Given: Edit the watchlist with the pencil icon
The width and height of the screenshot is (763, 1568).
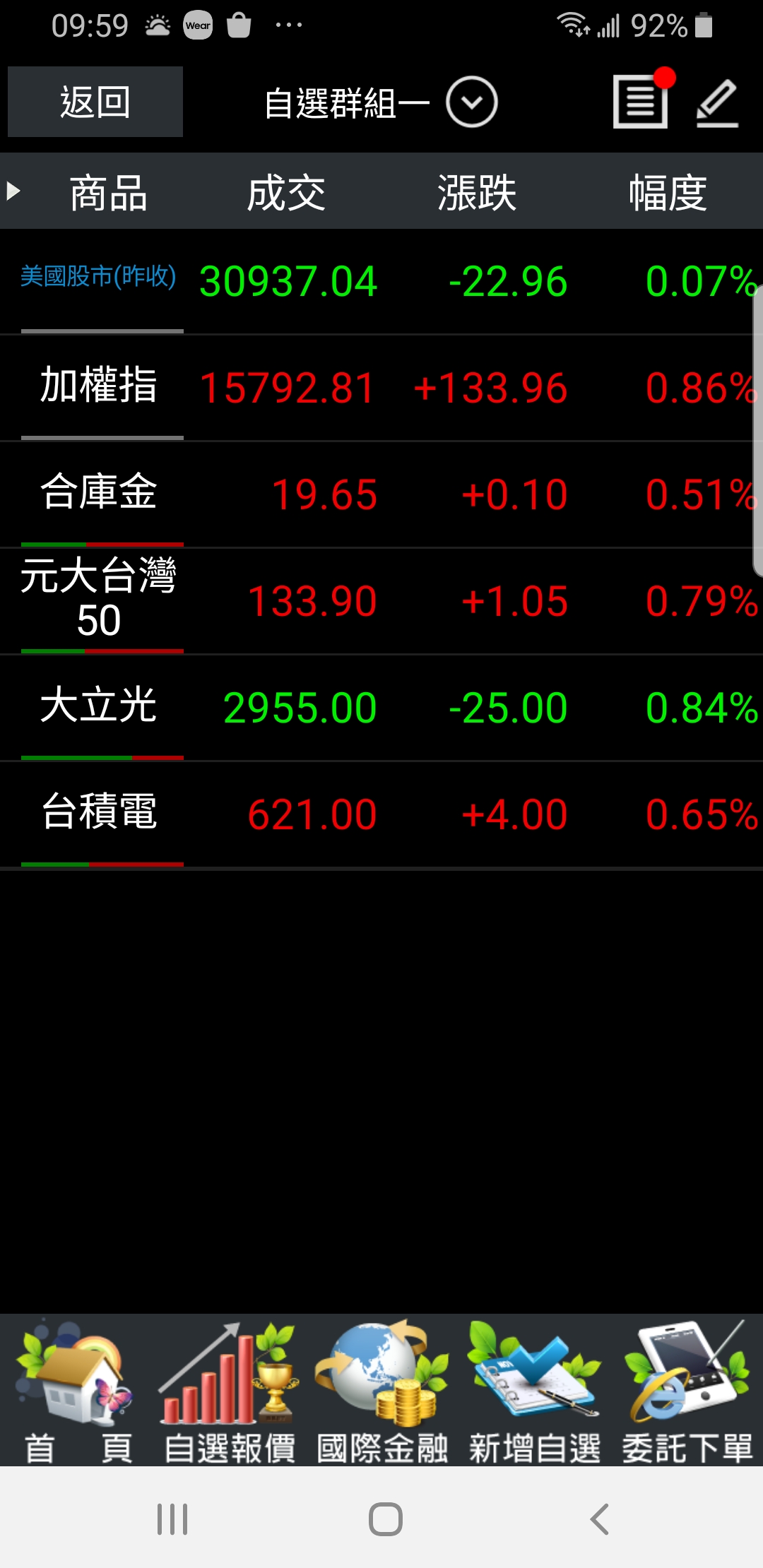Looking at the screenshot, I should click(x=718, y=103).
